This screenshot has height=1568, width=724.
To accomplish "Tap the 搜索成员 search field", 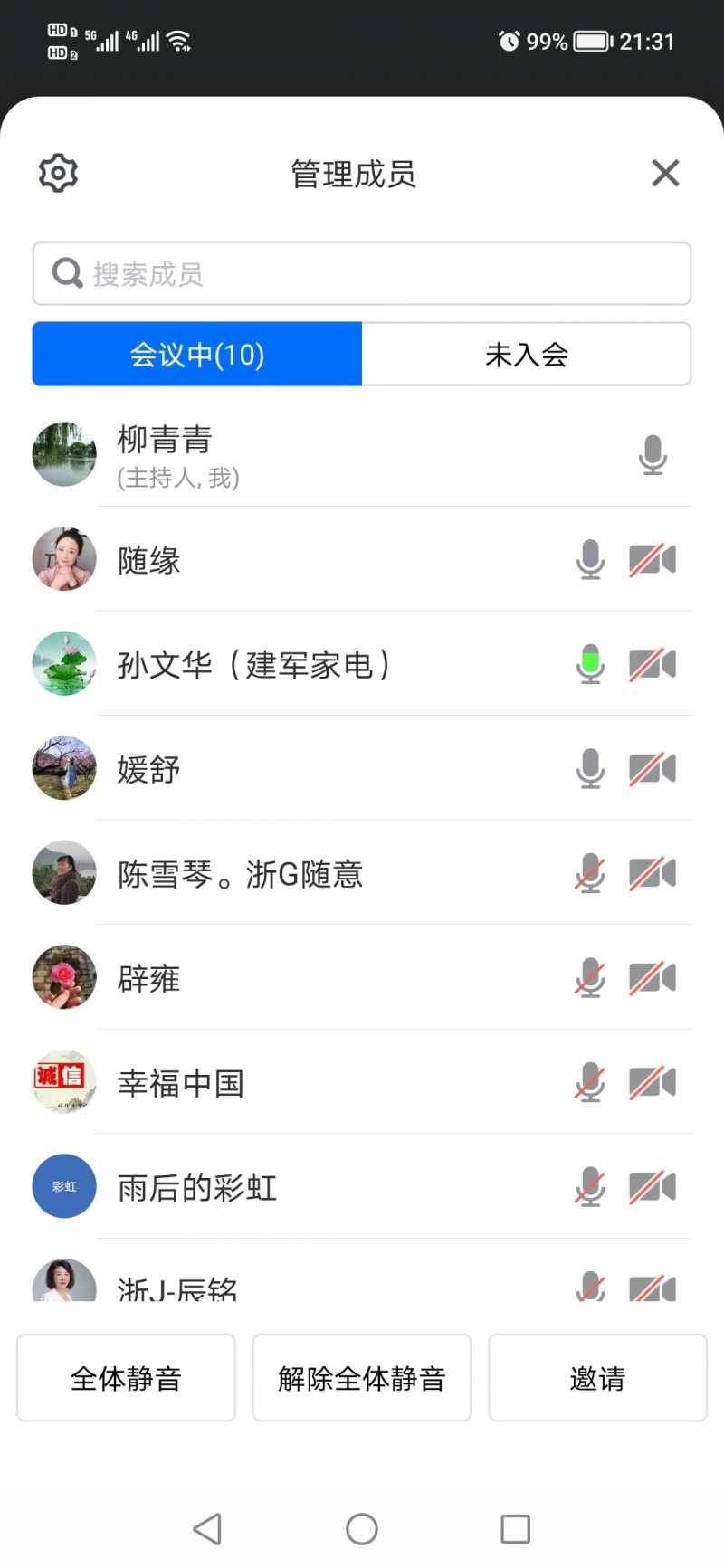I will (x=362, y=273).
